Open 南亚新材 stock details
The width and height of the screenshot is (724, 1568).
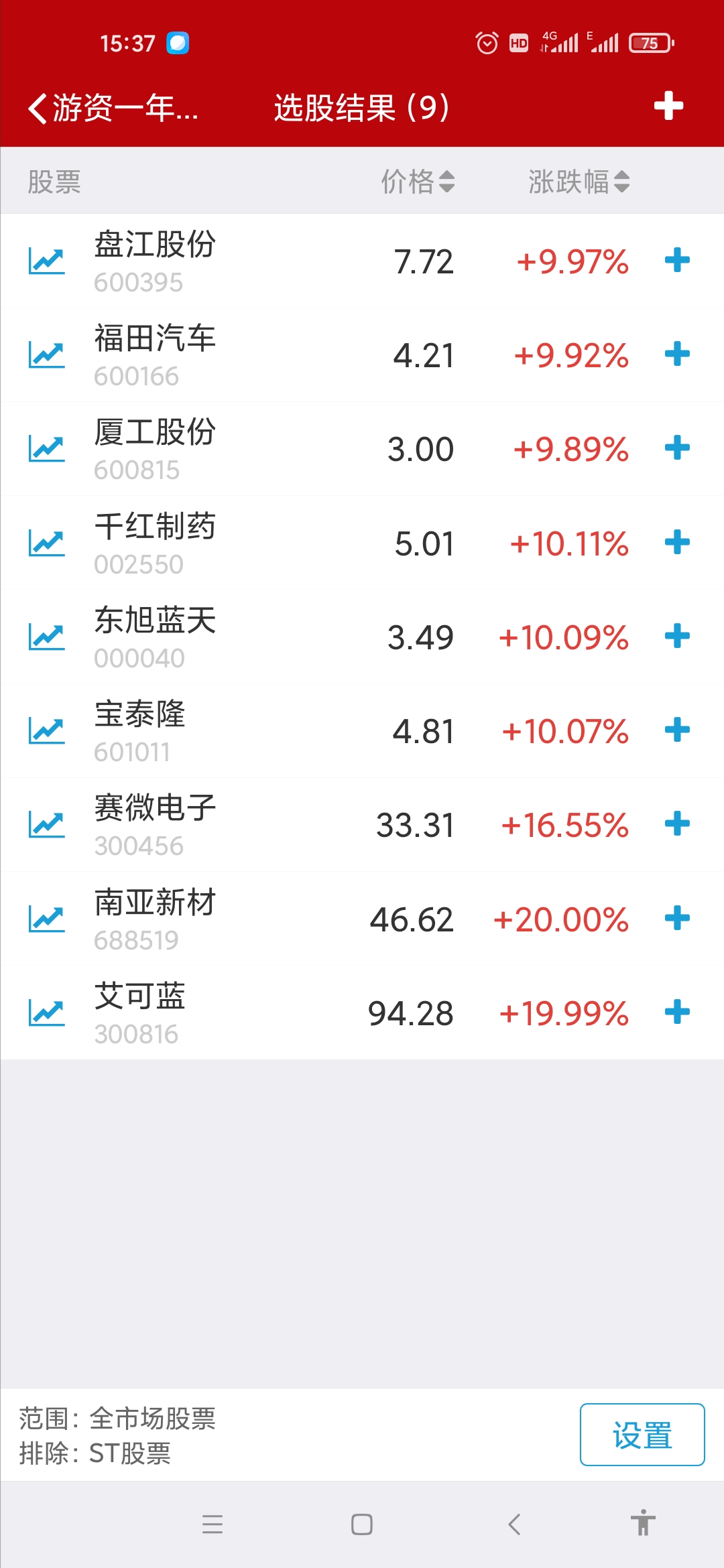tap(156, 919)
